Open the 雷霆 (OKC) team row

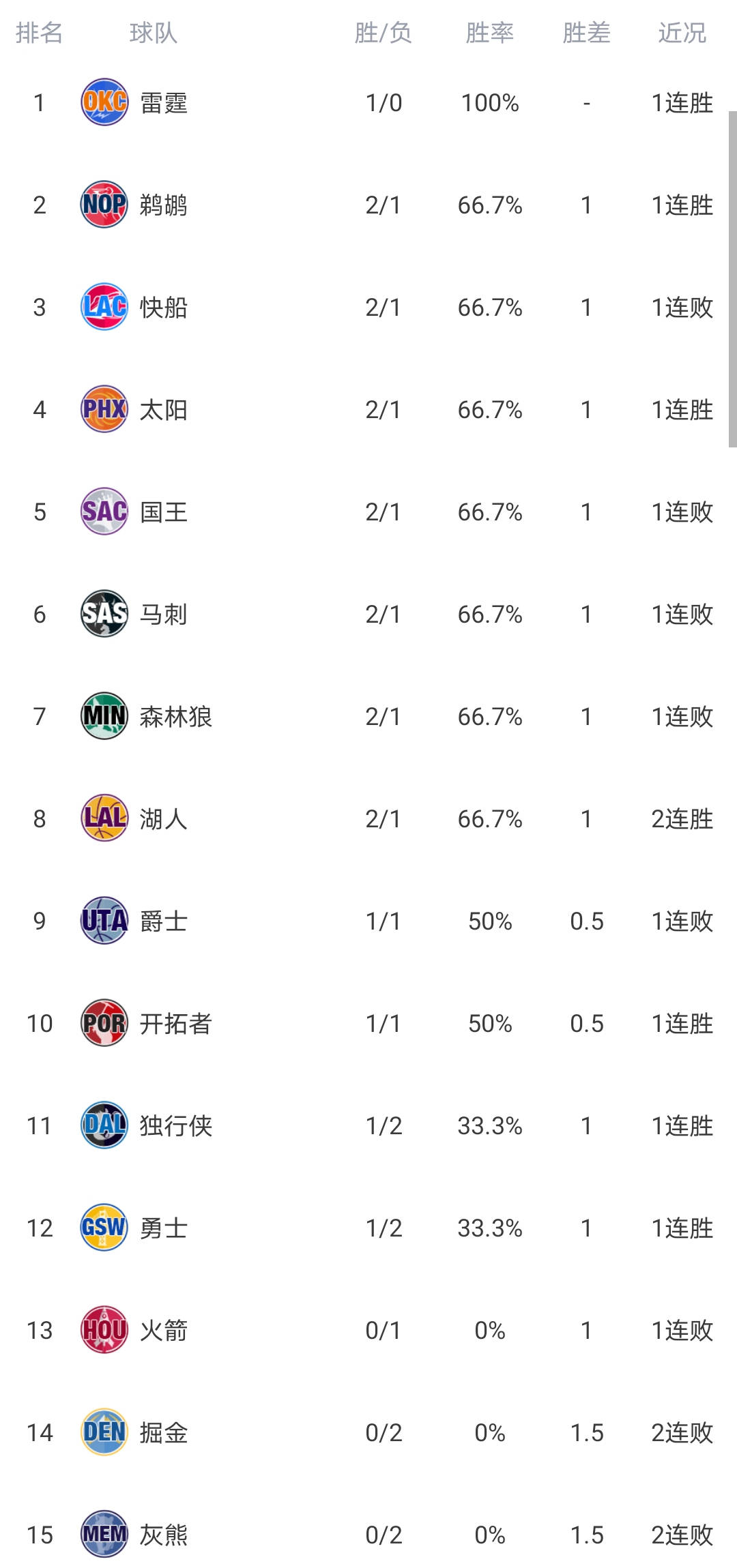tap(369, 102)
